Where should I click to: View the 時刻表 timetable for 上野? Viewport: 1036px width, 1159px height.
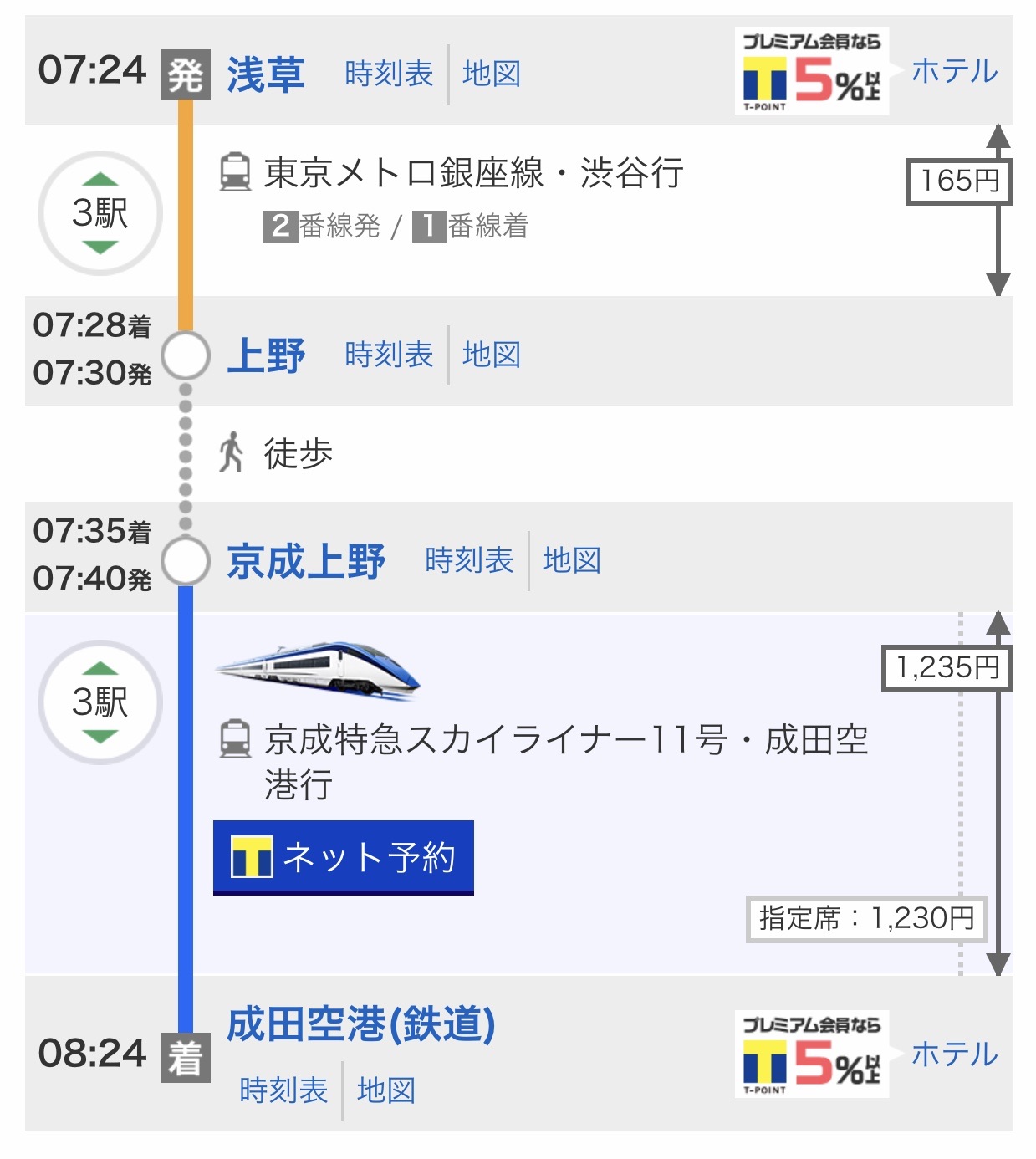click(389, 355)
